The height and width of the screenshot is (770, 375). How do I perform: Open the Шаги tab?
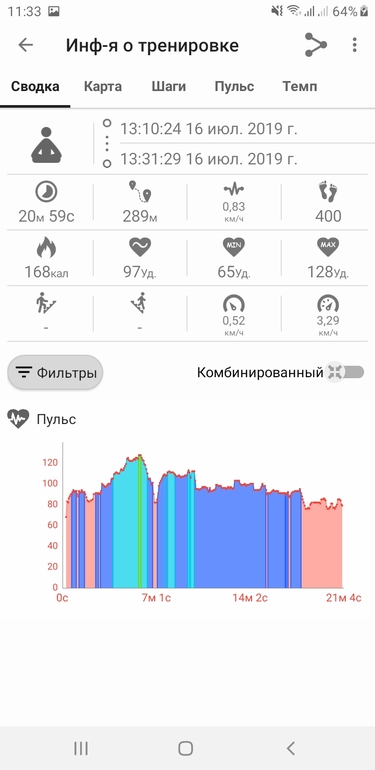click(168, 87)
